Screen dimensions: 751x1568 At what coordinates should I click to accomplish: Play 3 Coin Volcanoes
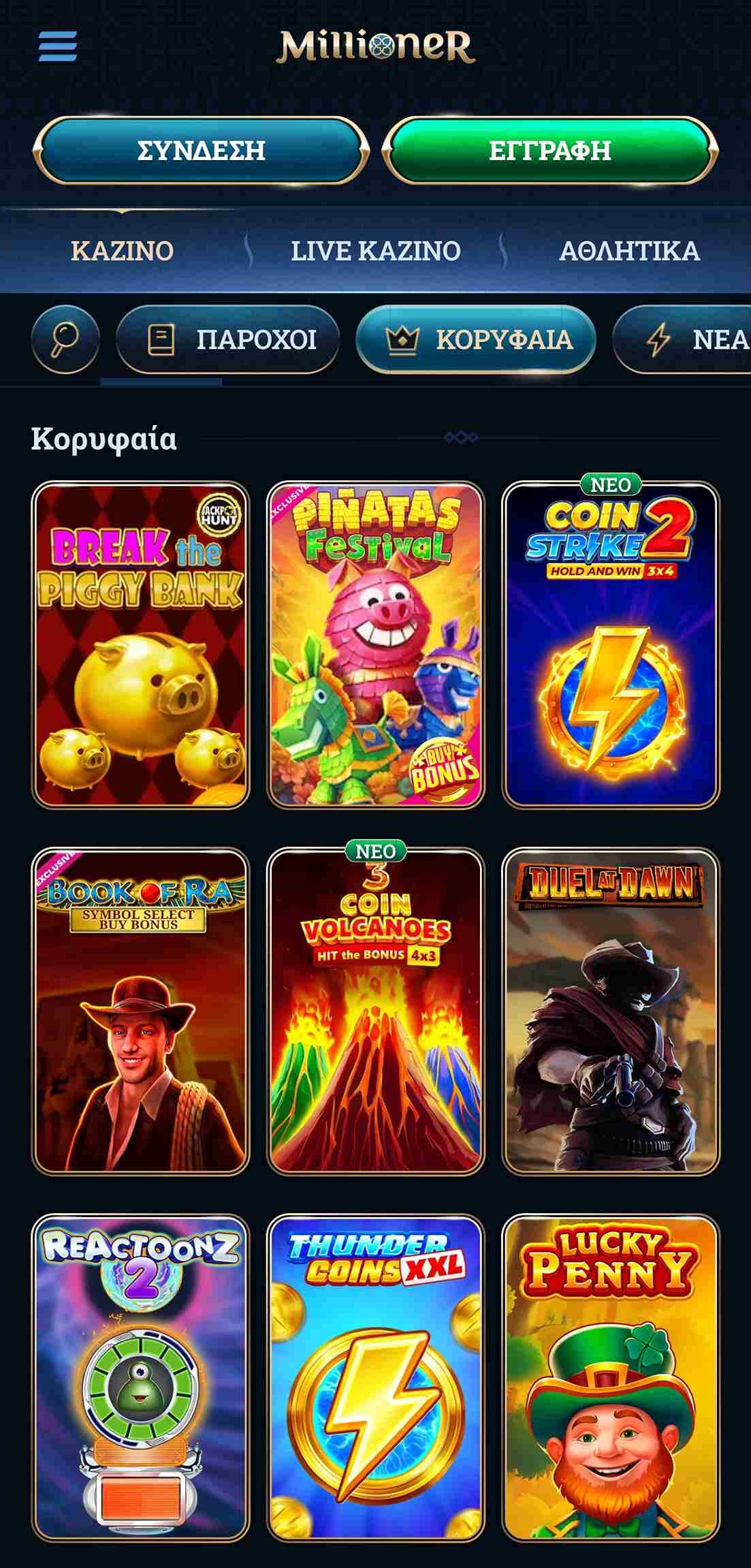click(x=376, y=1012)
